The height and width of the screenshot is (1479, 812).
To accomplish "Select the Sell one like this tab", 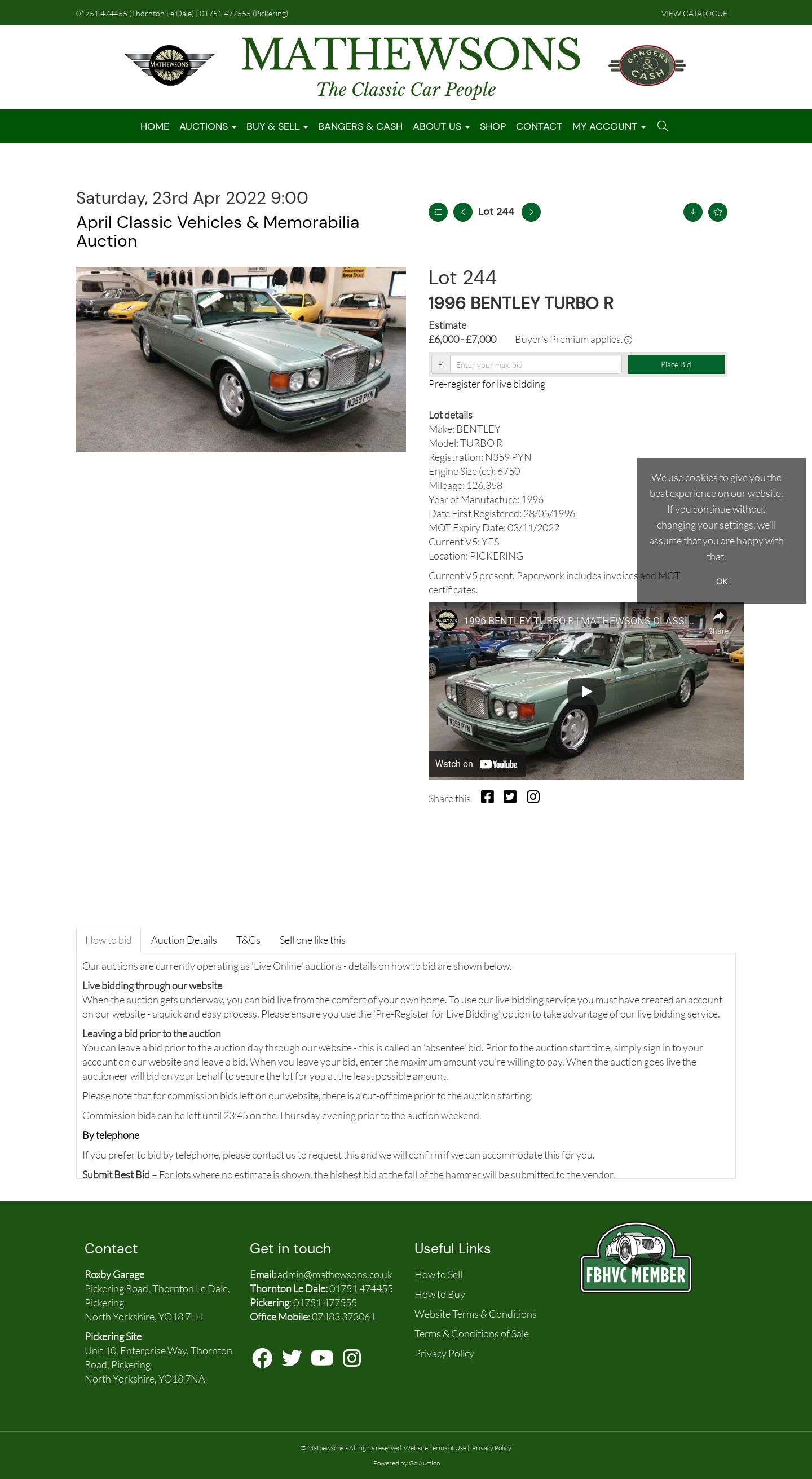I will tap(312, 940).
